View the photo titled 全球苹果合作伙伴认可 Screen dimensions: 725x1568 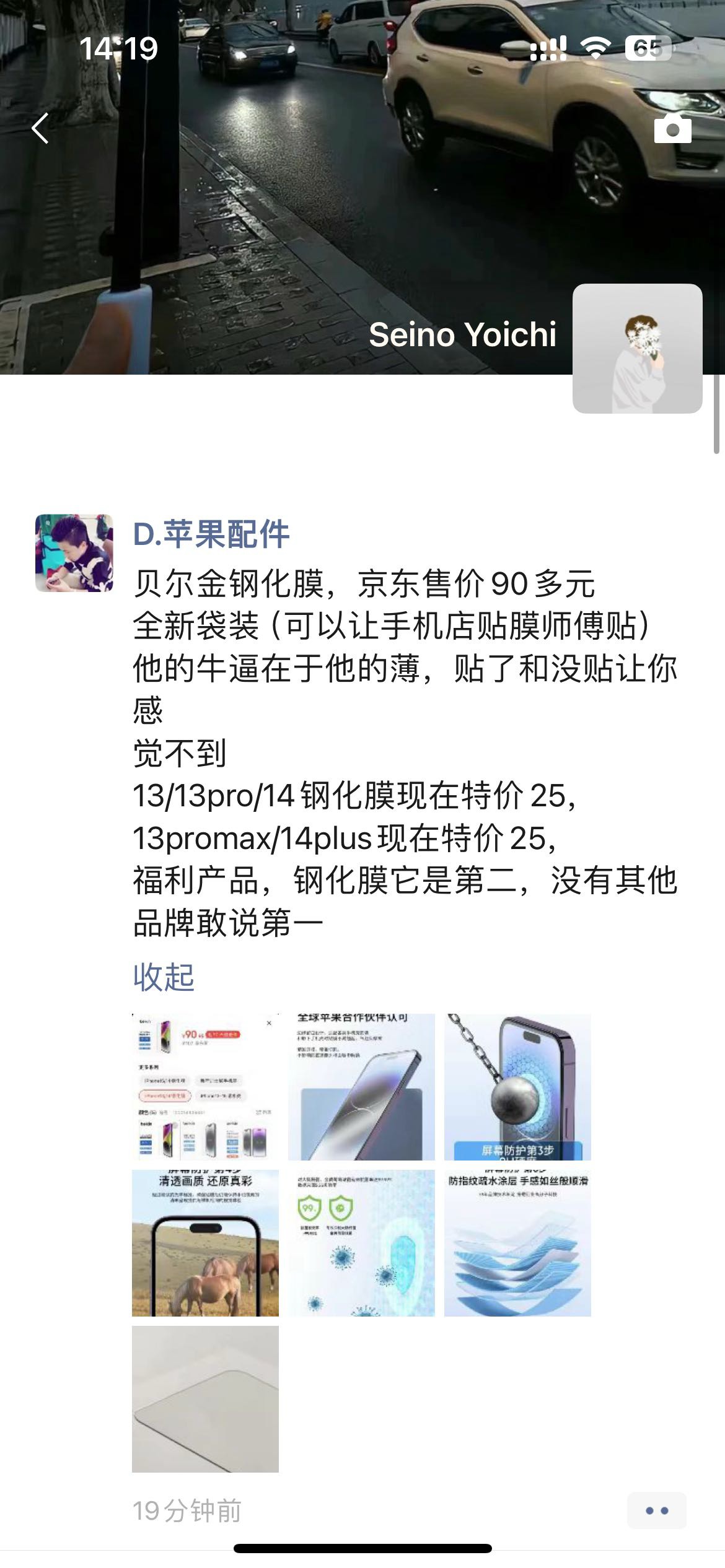[x=361, y=1087]
